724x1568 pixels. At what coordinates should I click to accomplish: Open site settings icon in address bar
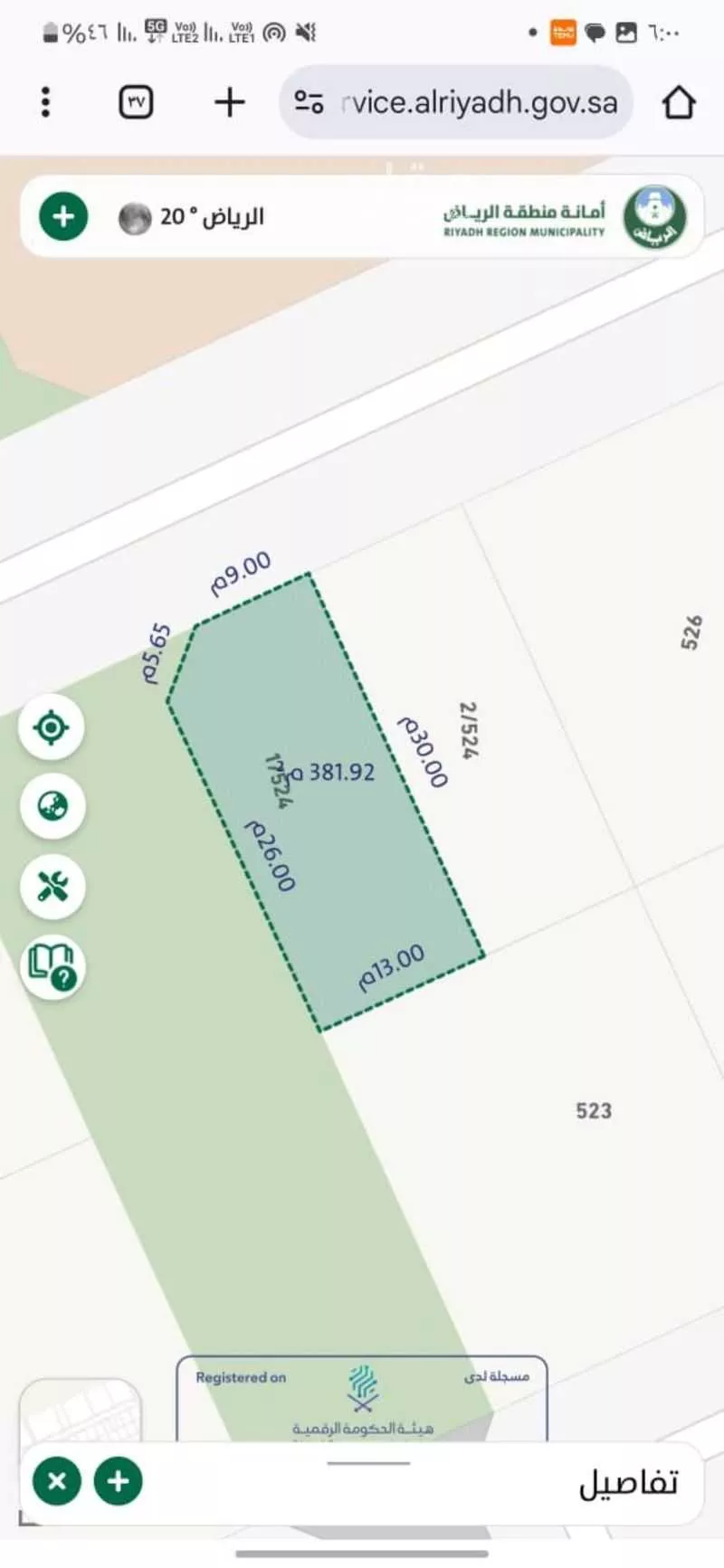pyautogui.click(x=310, y=102)
